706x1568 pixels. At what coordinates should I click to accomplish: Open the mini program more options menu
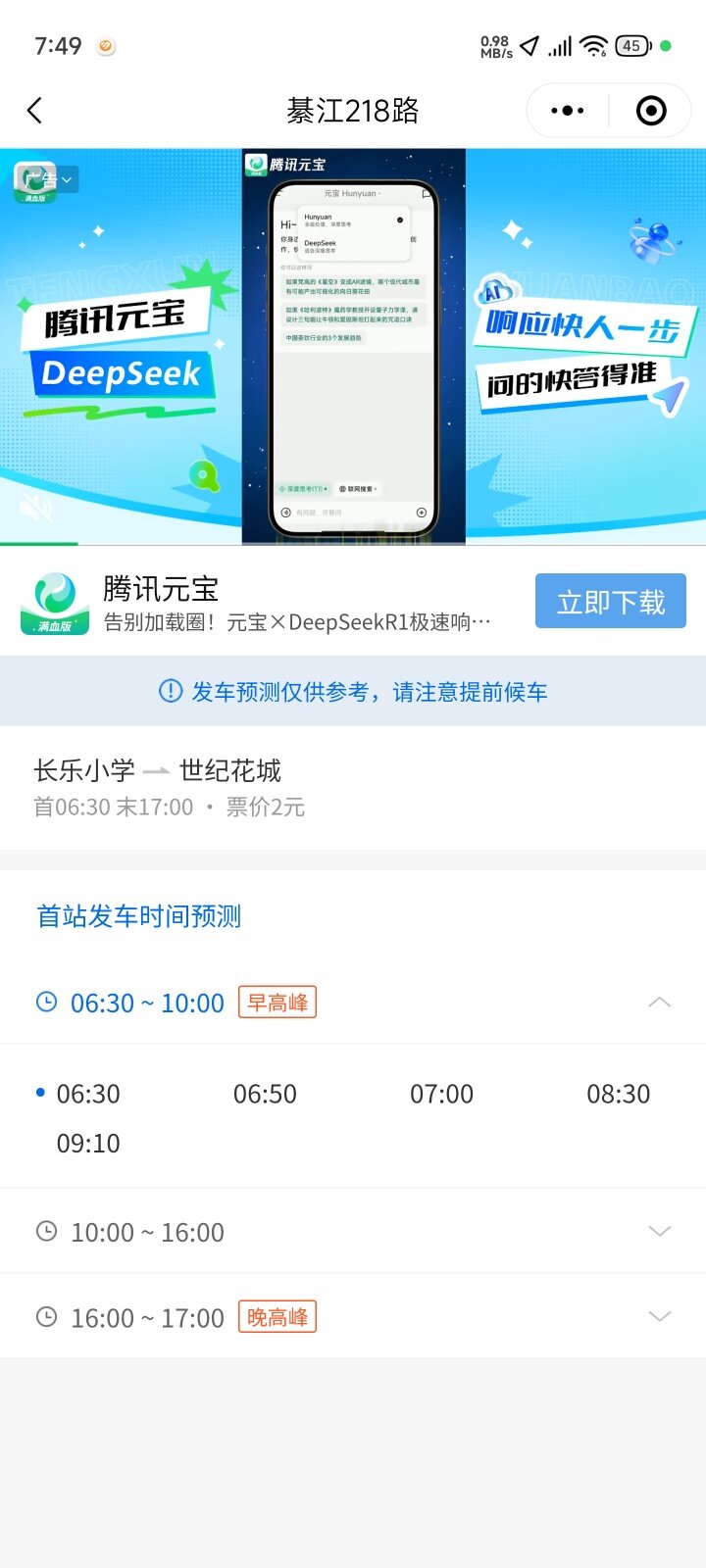(568, 111)
